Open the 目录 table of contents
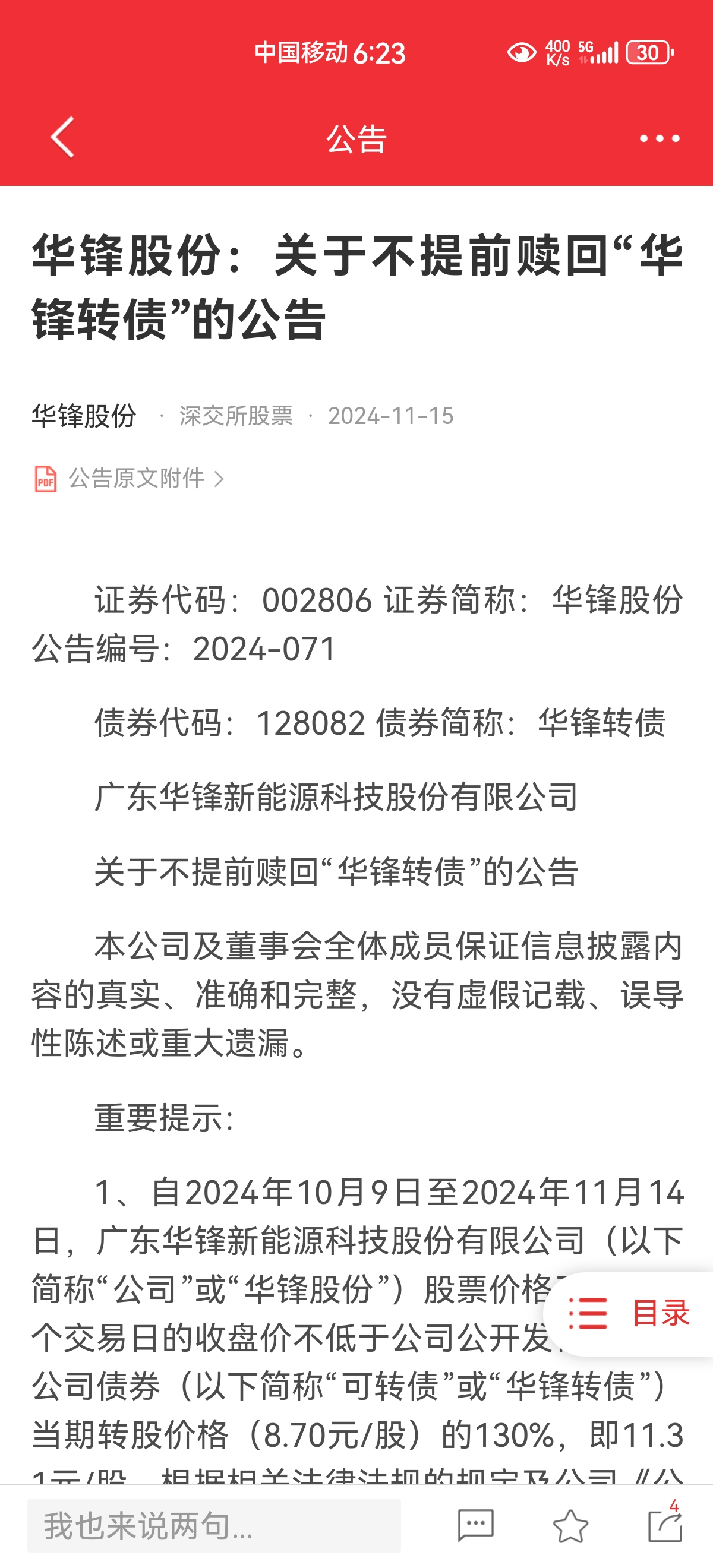The width and height of the screenshot is (713, 1568). (x=630, y=1313)
